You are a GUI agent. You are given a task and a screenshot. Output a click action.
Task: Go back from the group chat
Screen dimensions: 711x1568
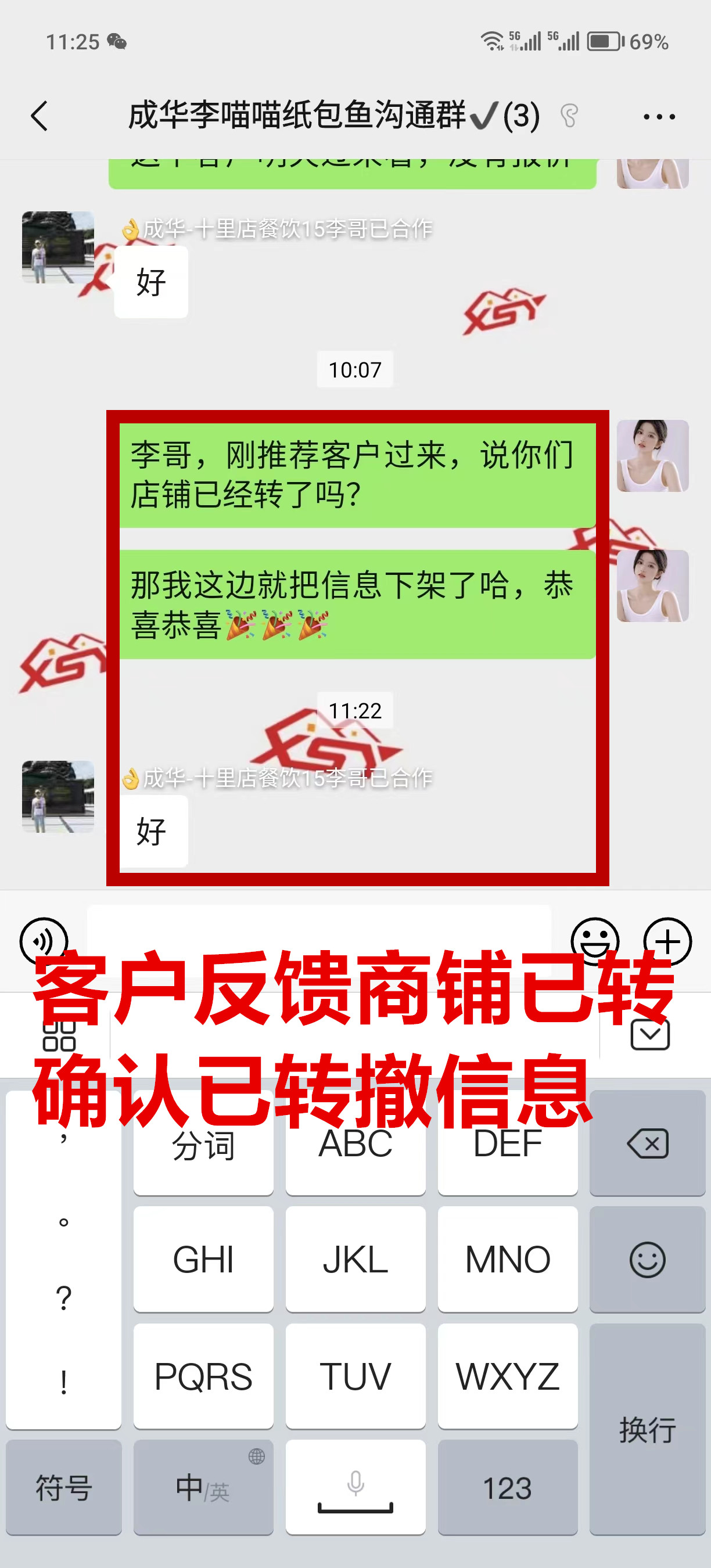coord(39,116)
